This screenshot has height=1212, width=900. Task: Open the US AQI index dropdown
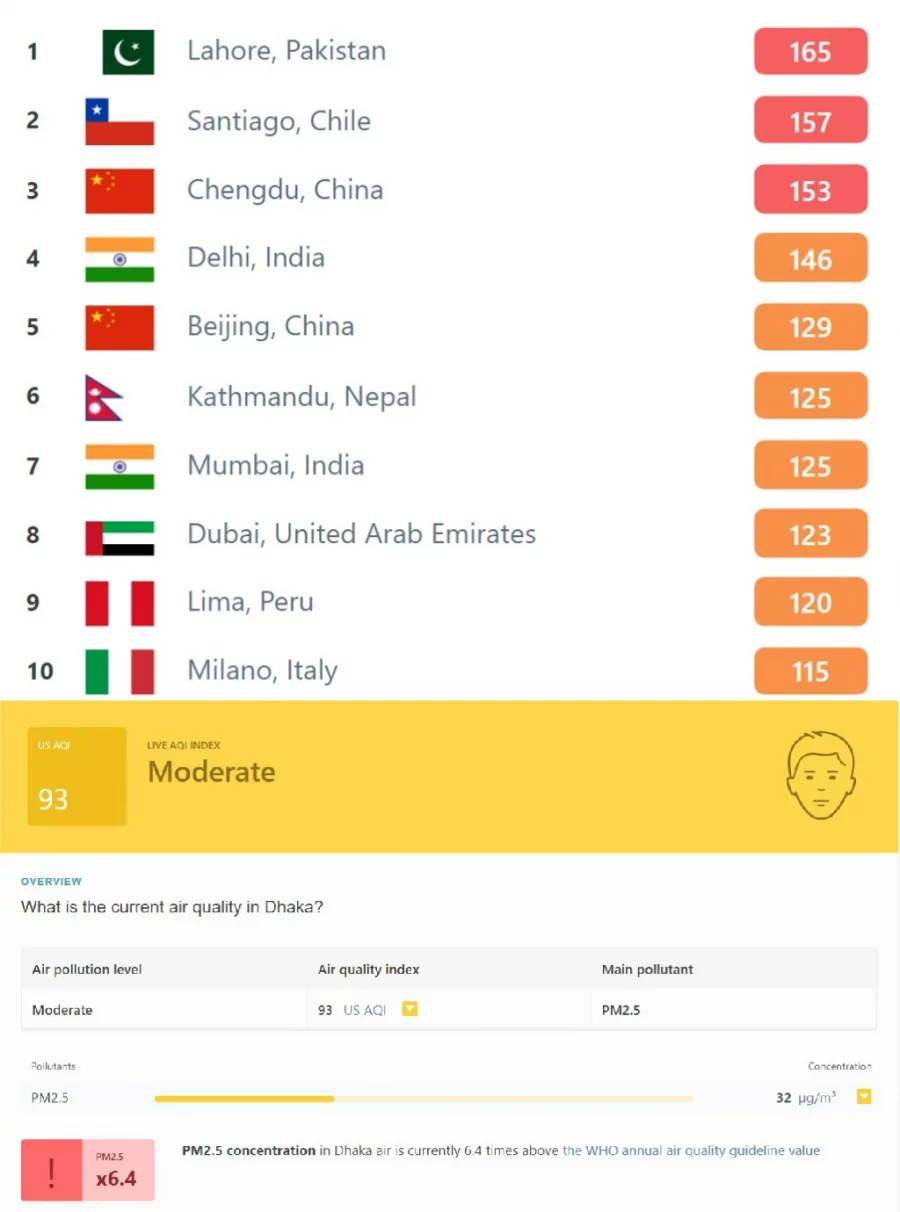tap(409, 1009)
